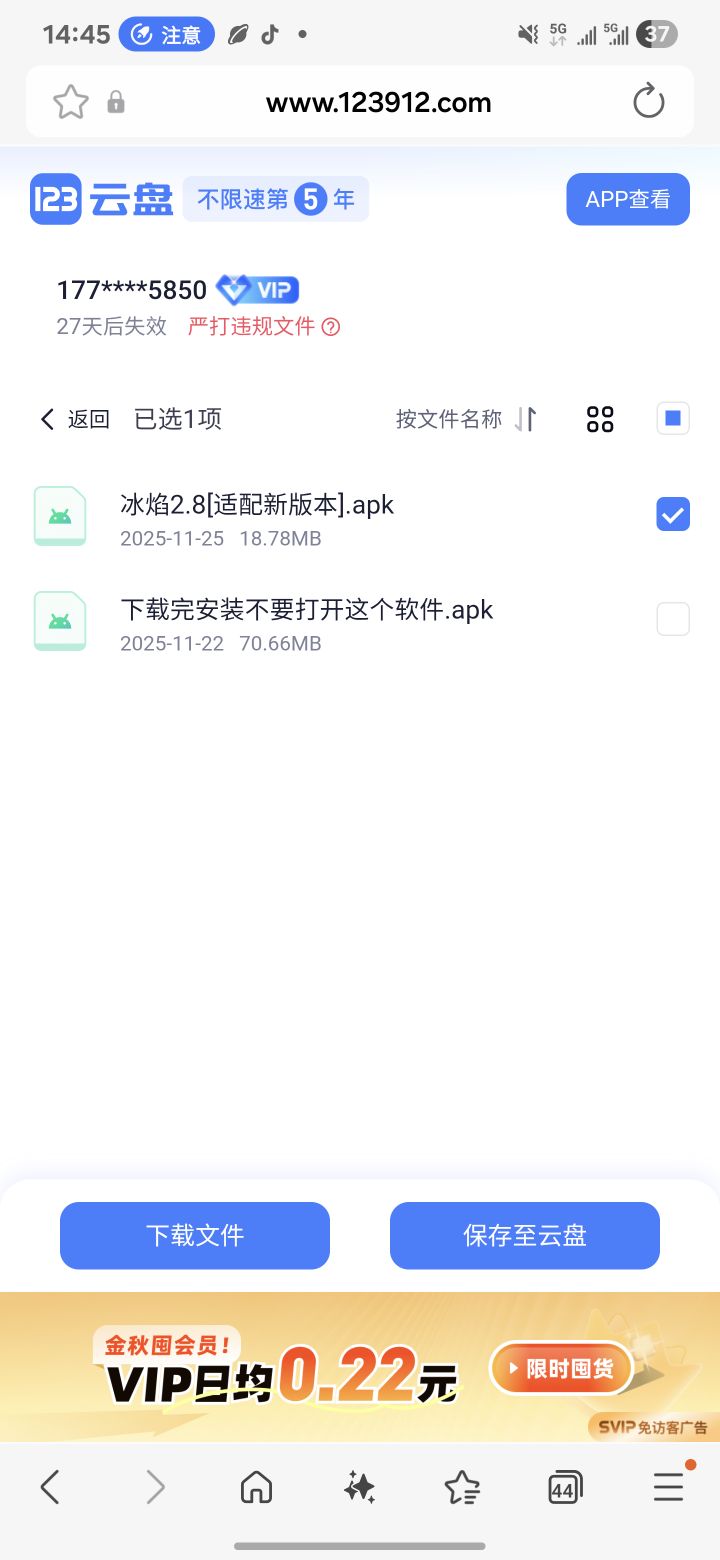Bookmark this page with the star icon
Viewport: 720px width, 1560px height.
coord(71,102)
